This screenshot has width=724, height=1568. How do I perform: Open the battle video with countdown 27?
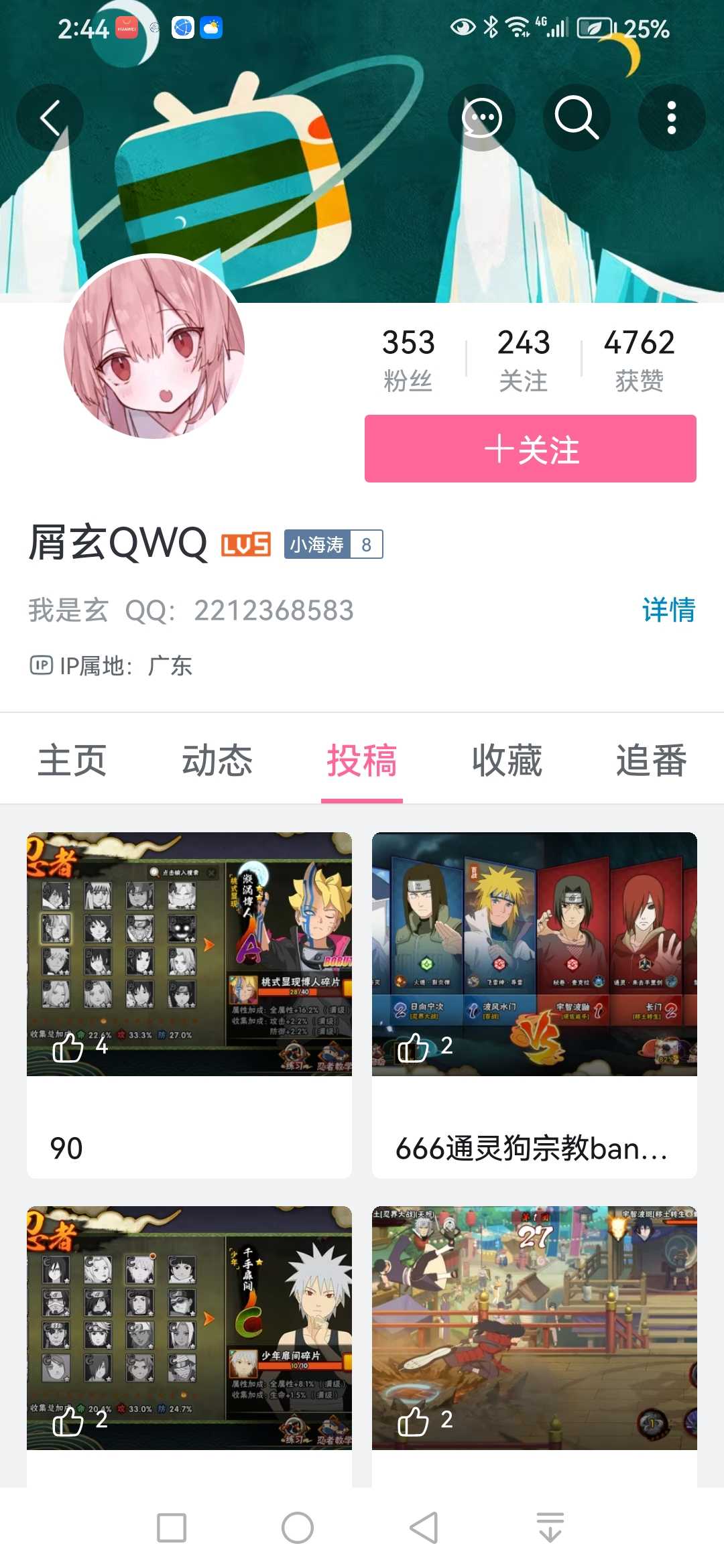pos(534,1327)
